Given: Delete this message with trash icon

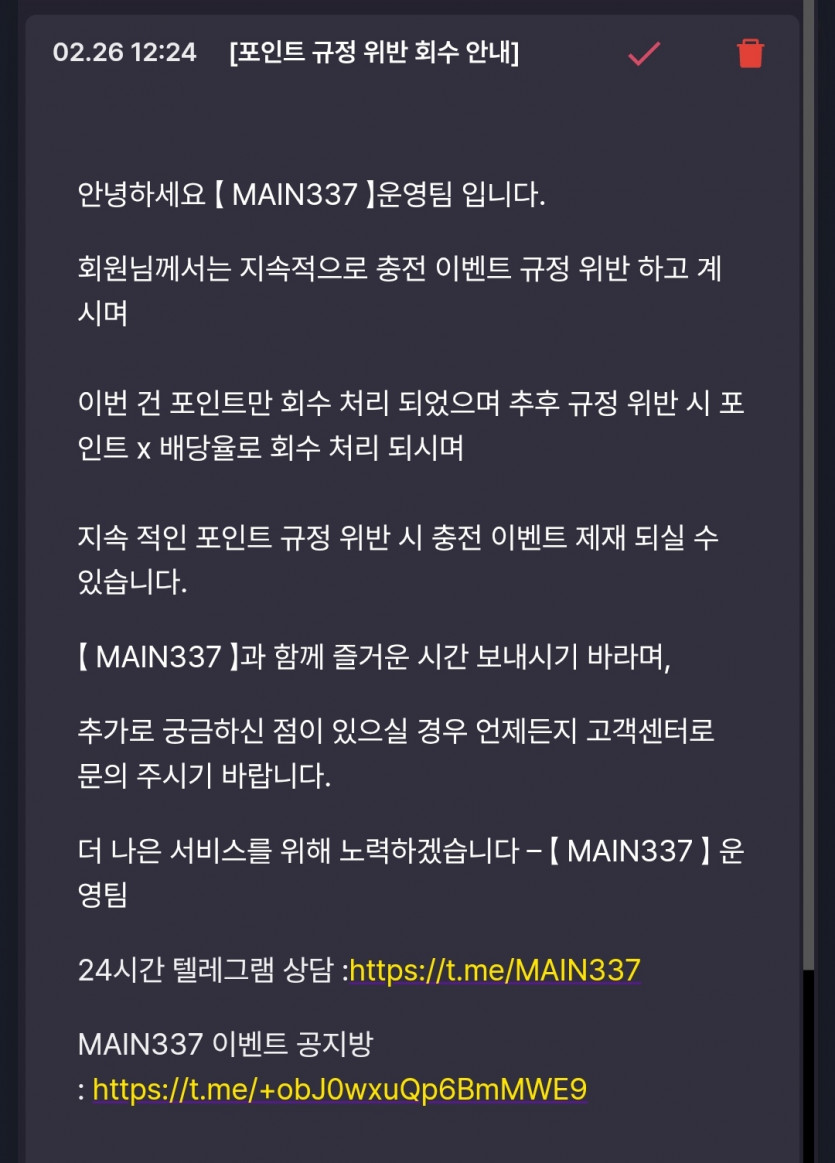Looking at the screenshot, I should (750, 53).
